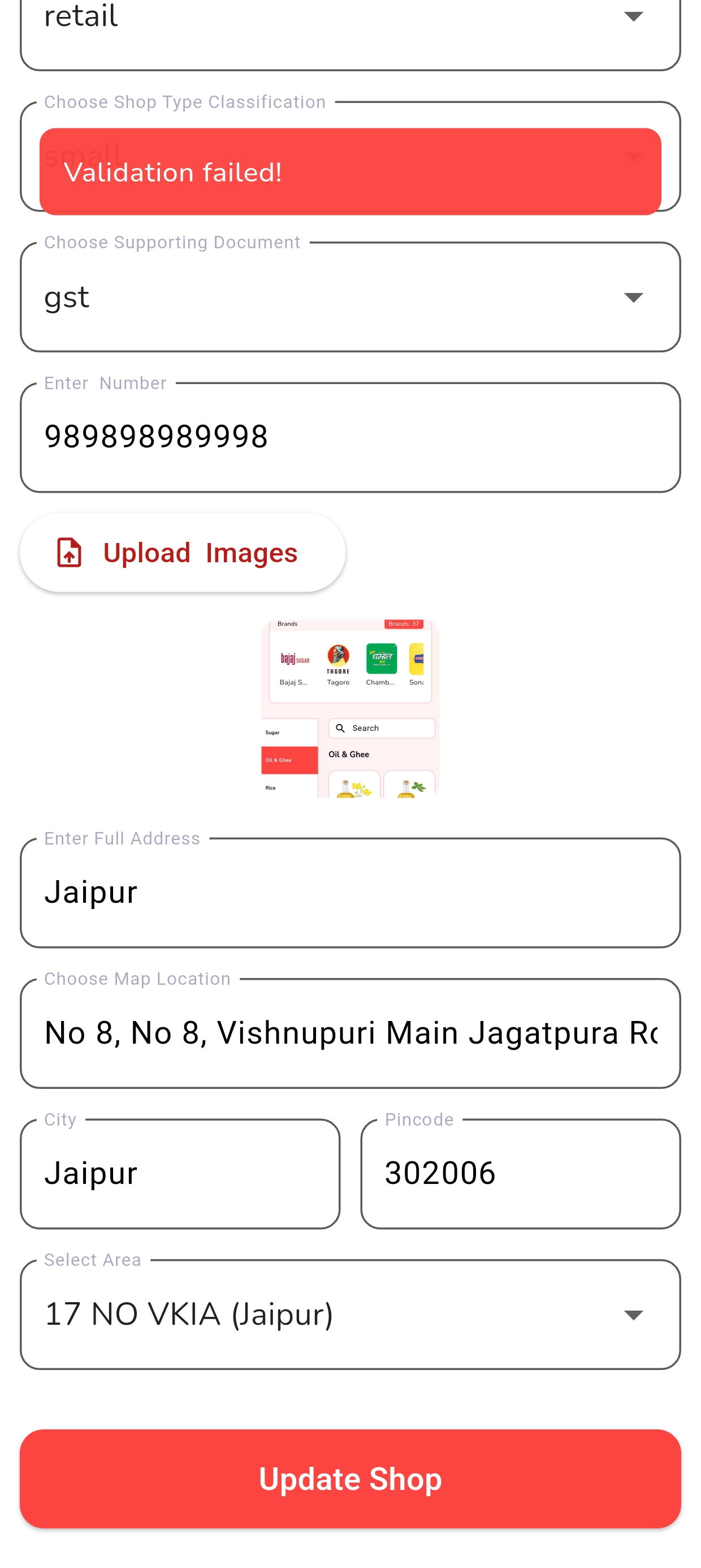Edit the Enter Full Address field
Screen dimensions: 701x1568
click(x=350, y=893)
